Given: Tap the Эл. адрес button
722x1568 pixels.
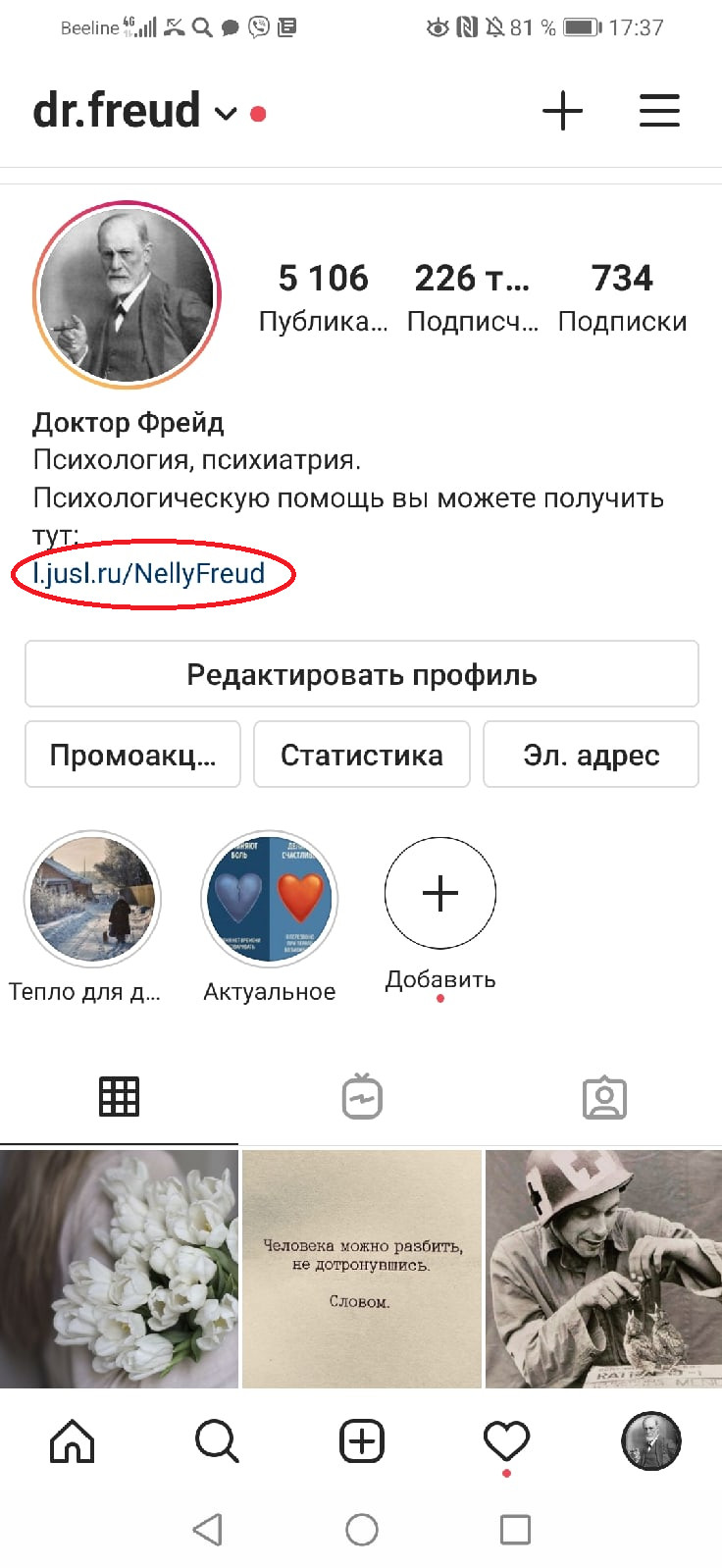Looking at the screenshot, I should (x=591, y=755).
